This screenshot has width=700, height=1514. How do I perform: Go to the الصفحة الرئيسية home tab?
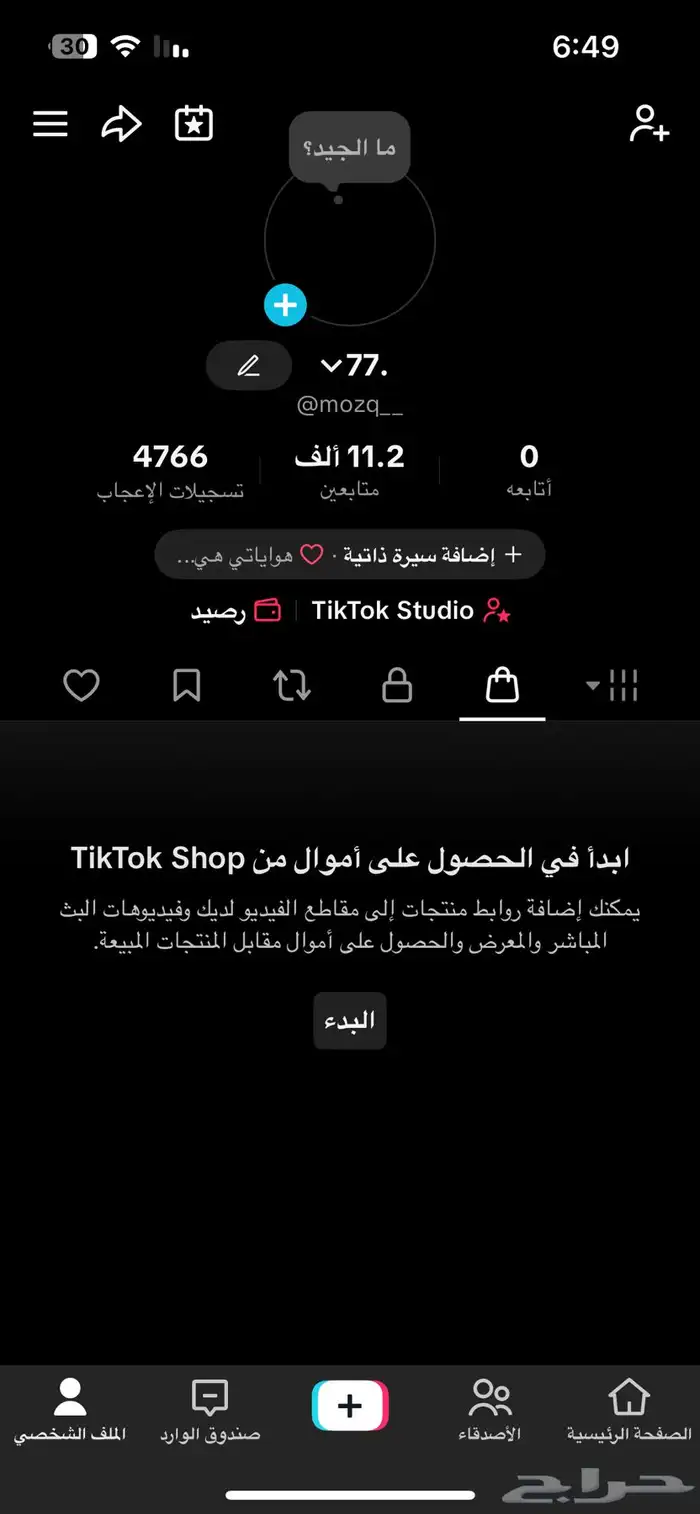[x=629, y=1410]
